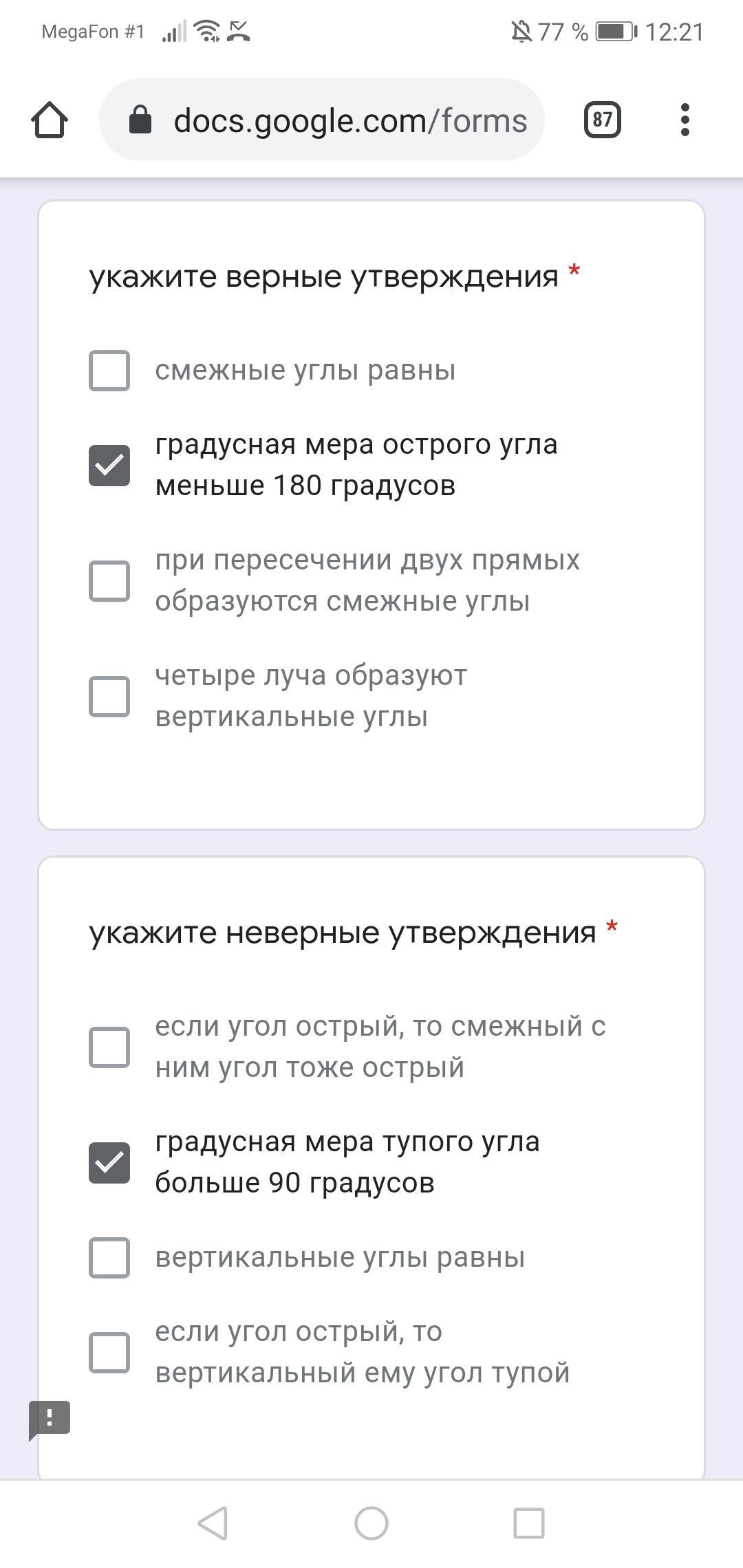Screen dimensions: 743x1568
Task: Open the tab switcher showing 87 tabs
Action: pyautogui.click(x=602, y=120)
